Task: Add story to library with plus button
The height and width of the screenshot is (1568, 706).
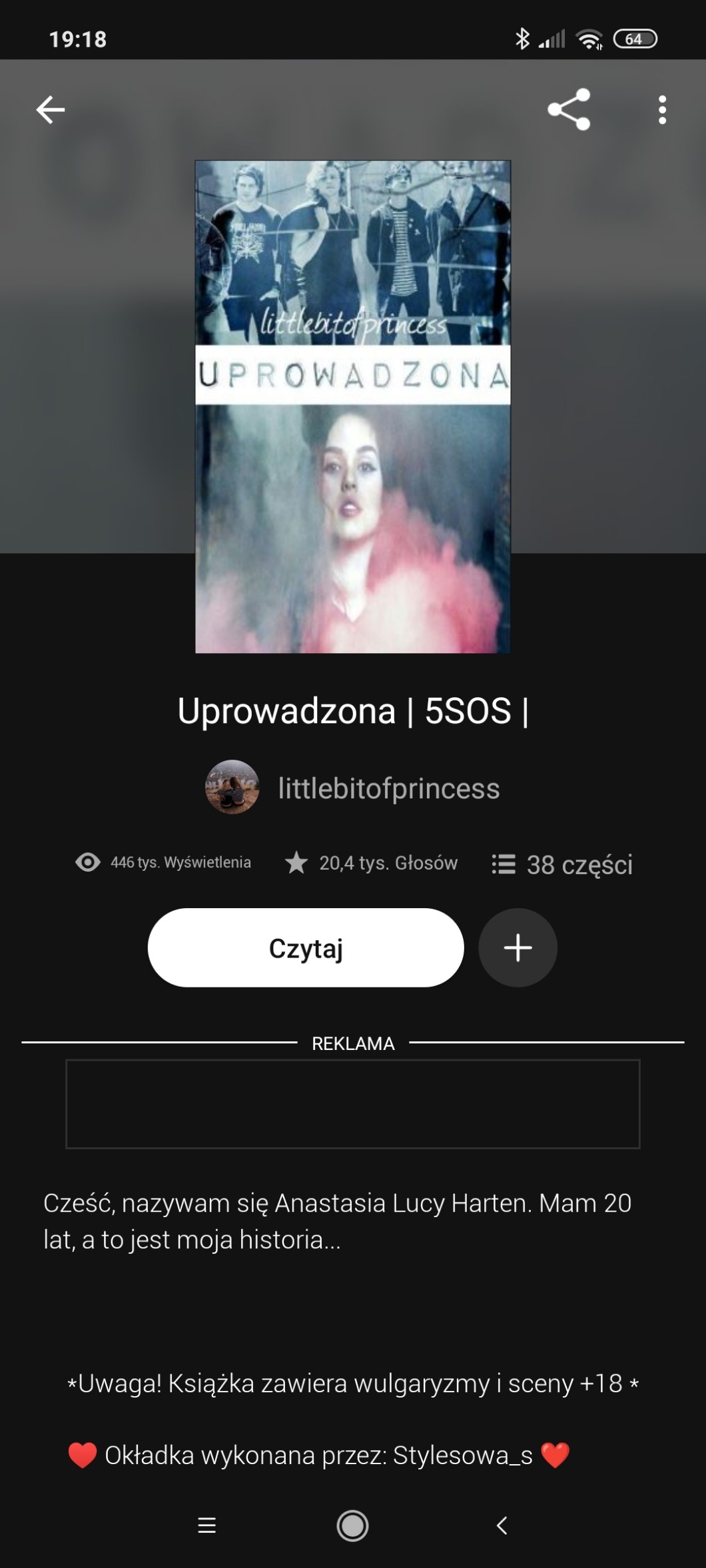Action: pos(518,947)
